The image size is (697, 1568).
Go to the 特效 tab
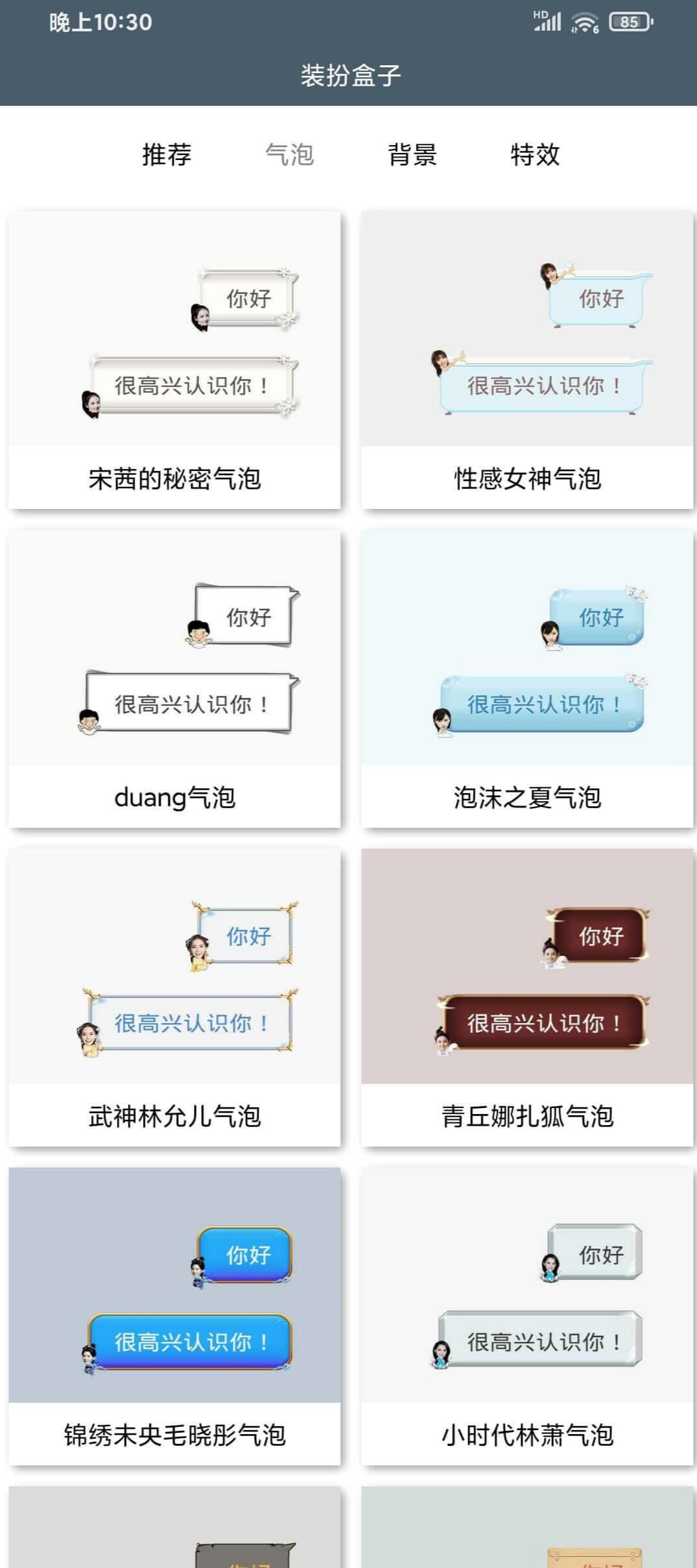point(535,155)
